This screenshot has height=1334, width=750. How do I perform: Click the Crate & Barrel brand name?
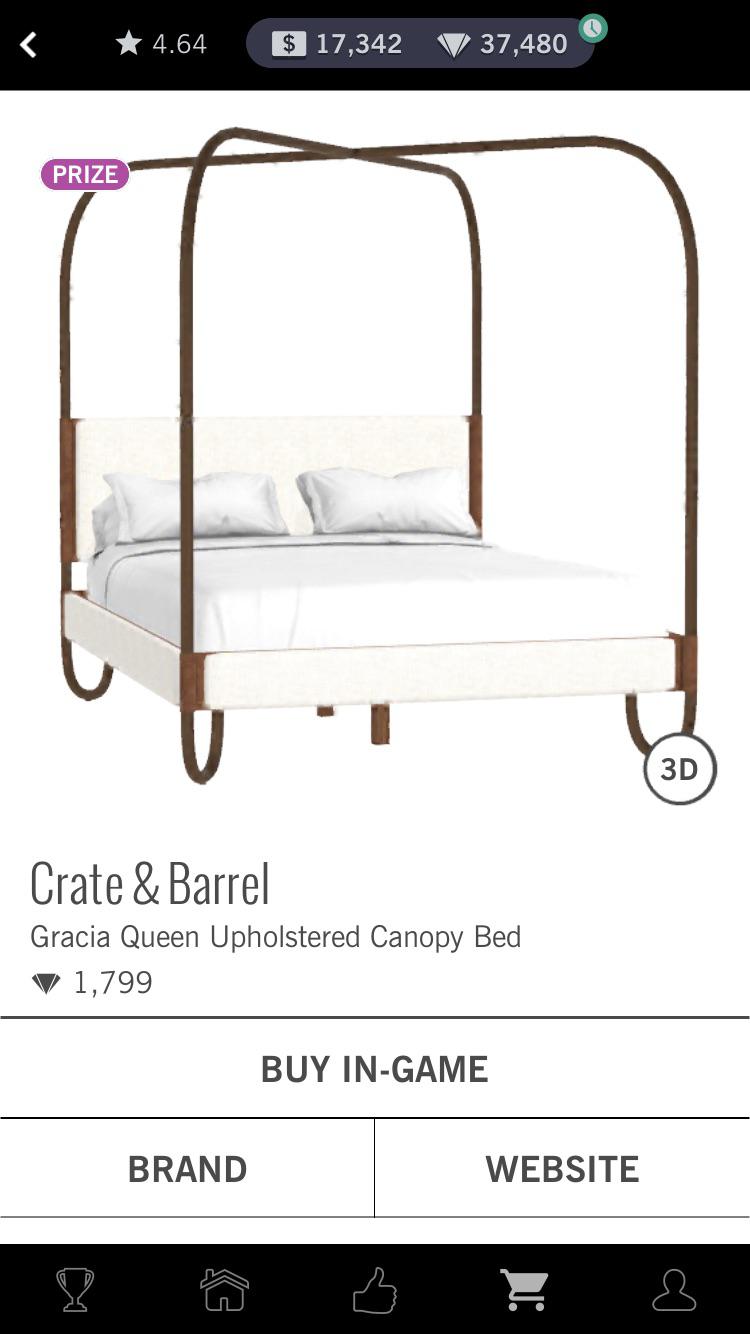(150, 882)
